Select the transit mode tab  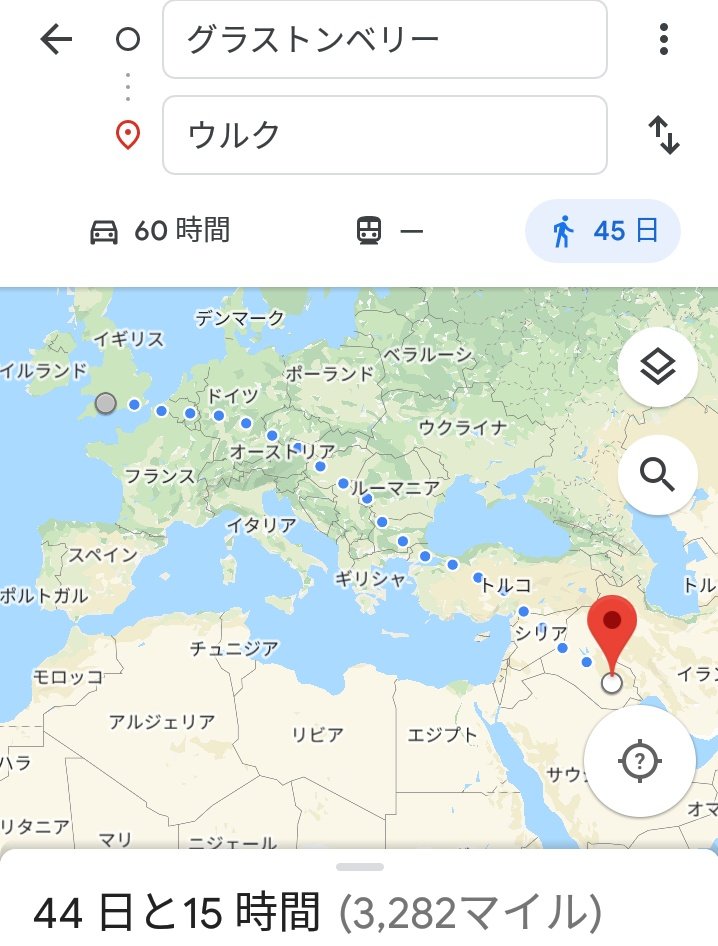point(390,231)
